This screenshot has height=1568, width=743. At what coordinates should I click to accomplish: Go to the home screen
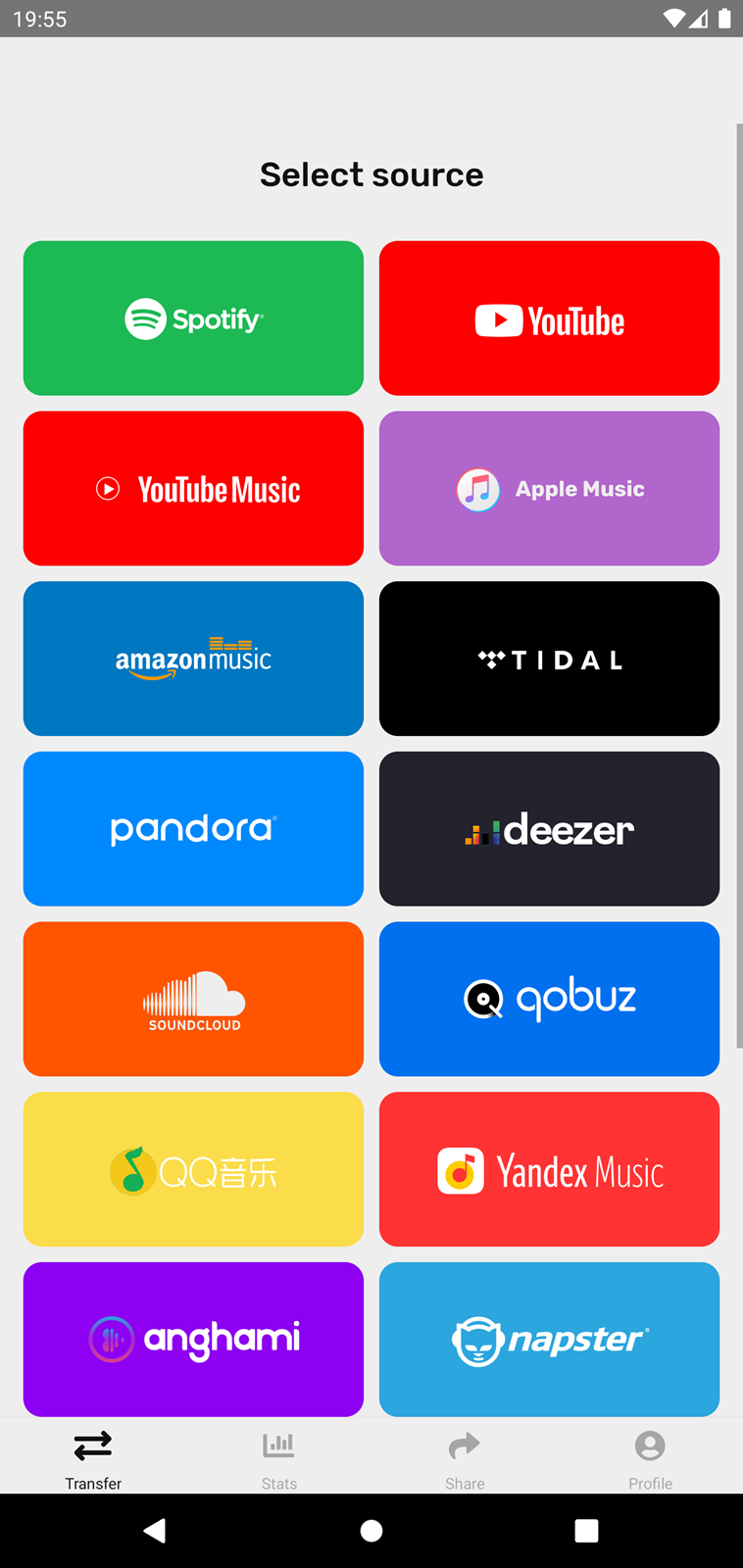[x=371, y=1531]
